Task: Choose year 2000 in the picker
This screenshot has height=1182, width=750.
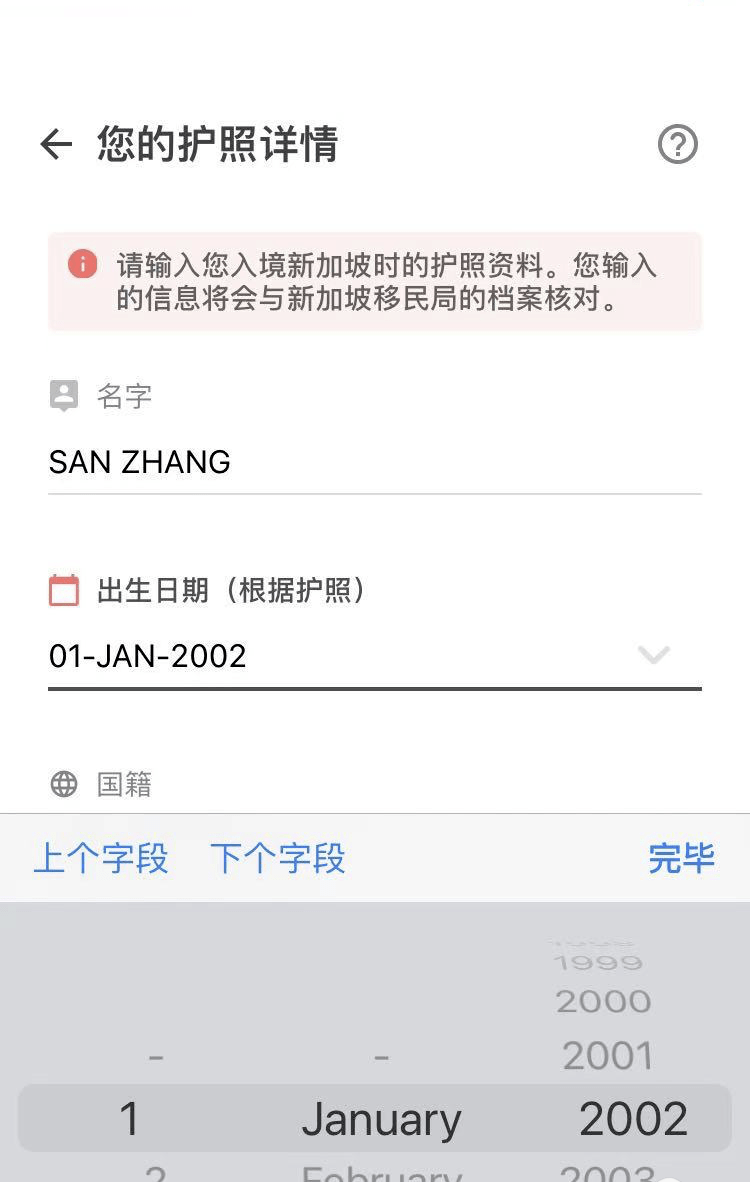Action: pos(603,1002)
